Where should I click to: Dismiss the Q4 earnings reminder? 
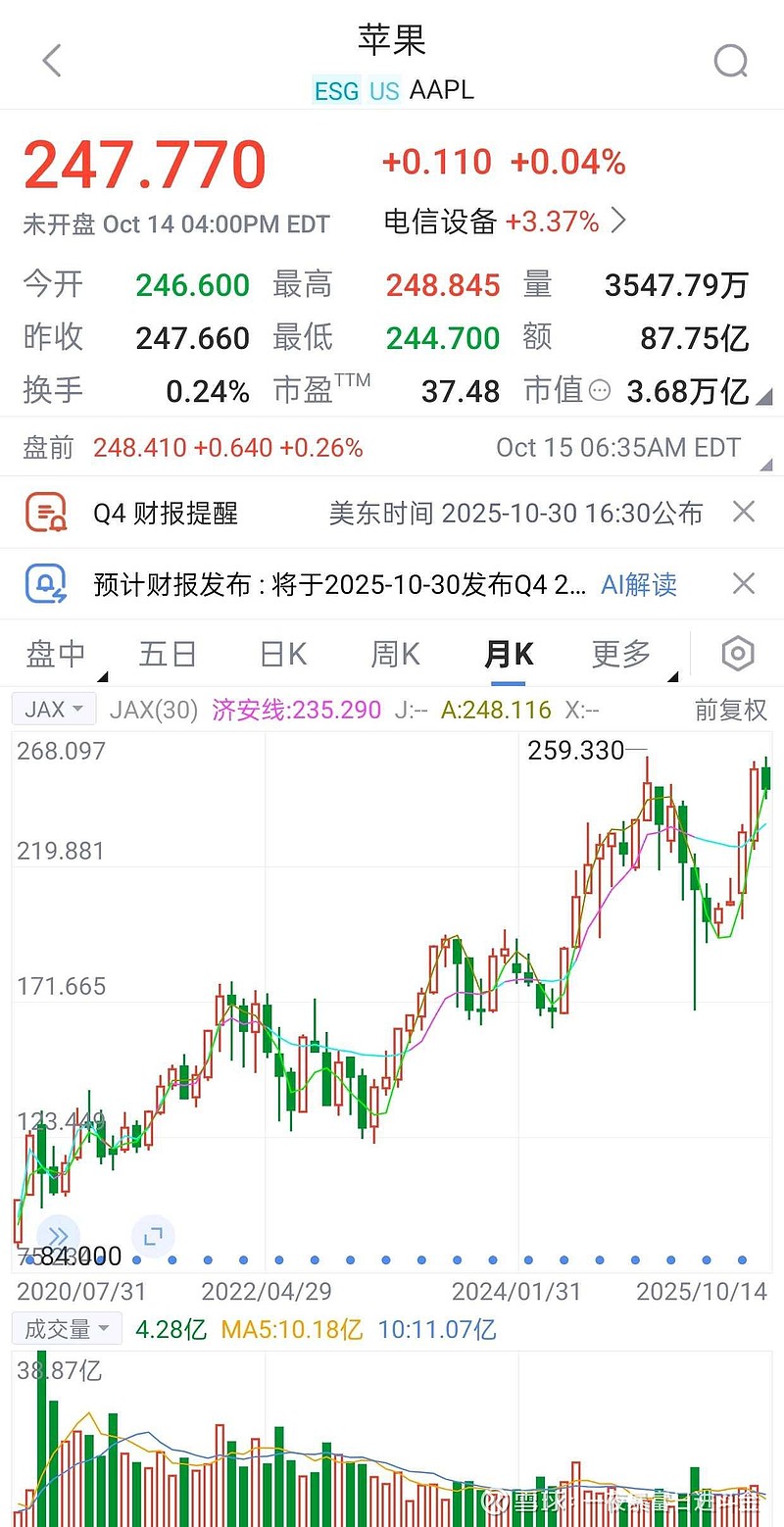(x=743, y=512)
